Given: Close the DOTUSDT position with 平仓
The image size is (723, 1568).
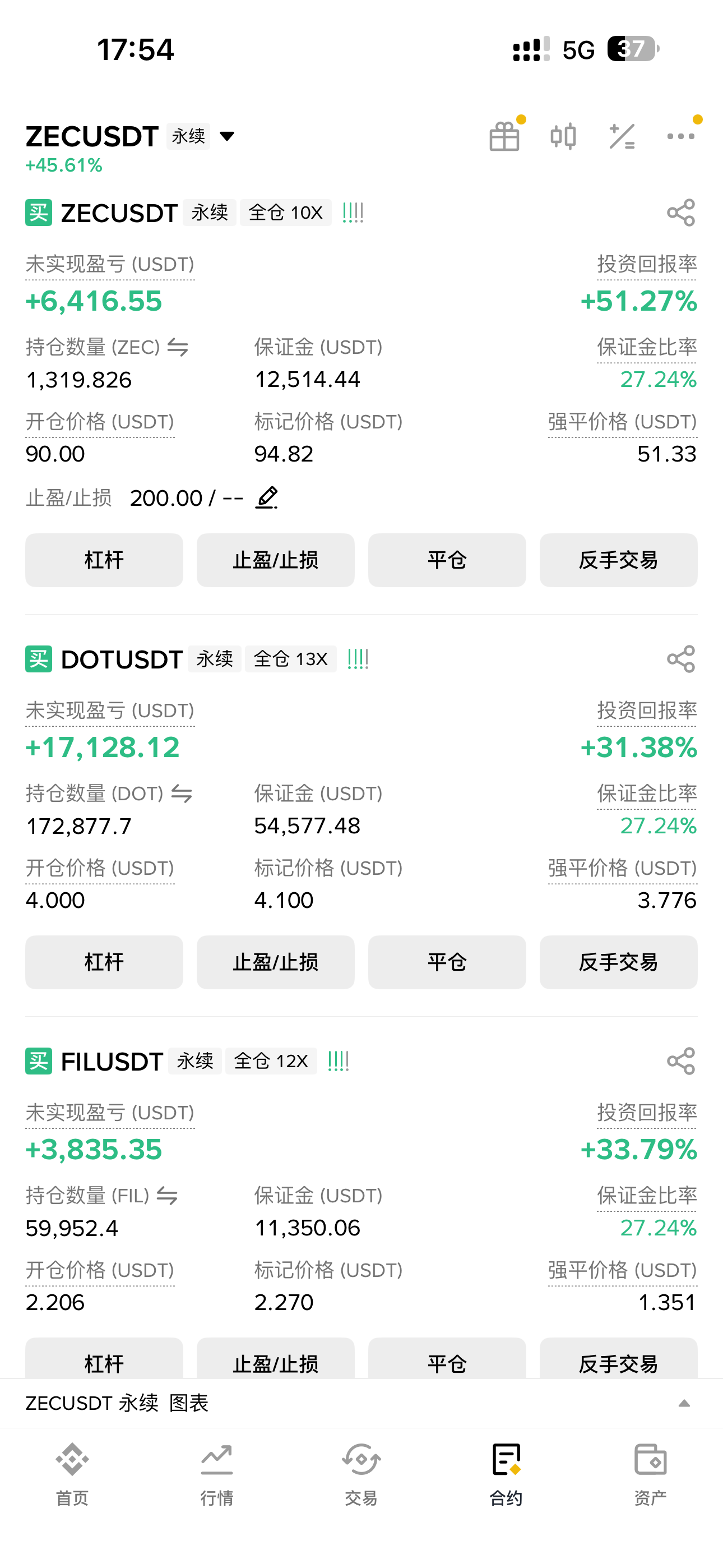Looking at the screenshot, I should click(x=447, y=962).
